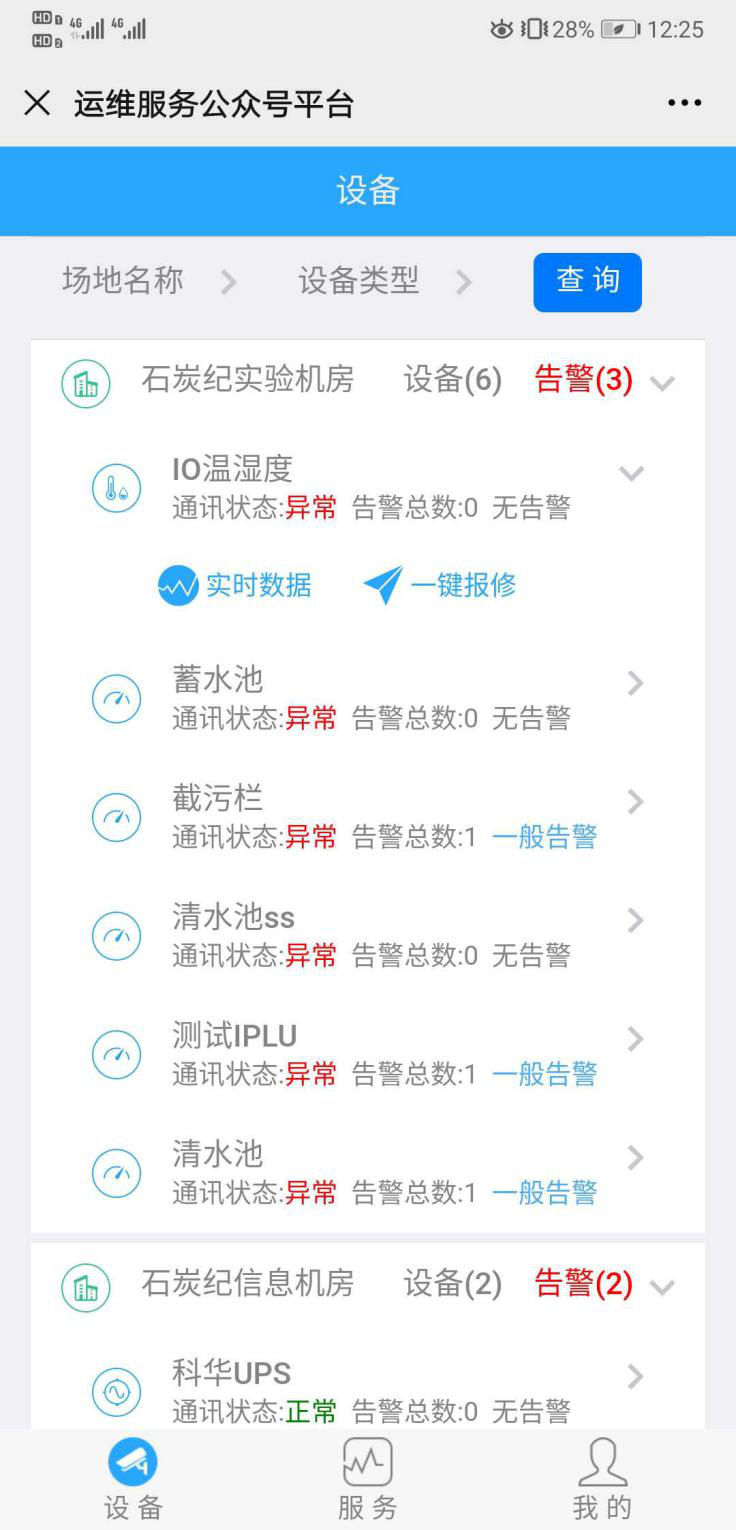This screenshot has height=1530, width=736.
Task: View 实时数据 for IO温湿度
Action: click(x=235, y=585)
